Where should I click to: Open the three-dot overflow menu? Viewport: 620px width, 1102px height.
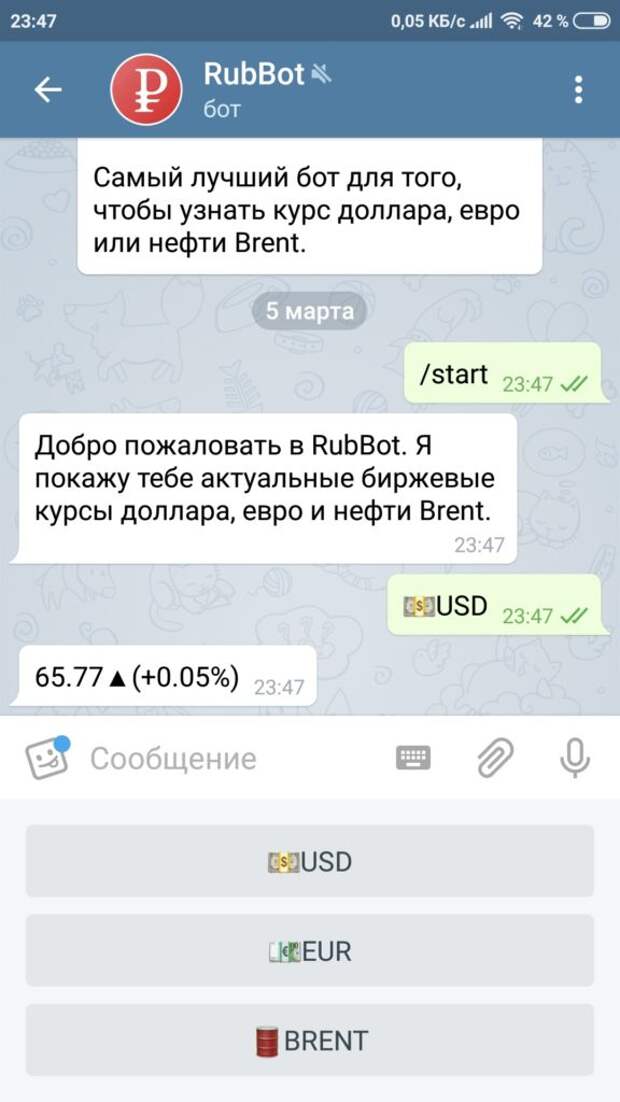pos(578,90)
